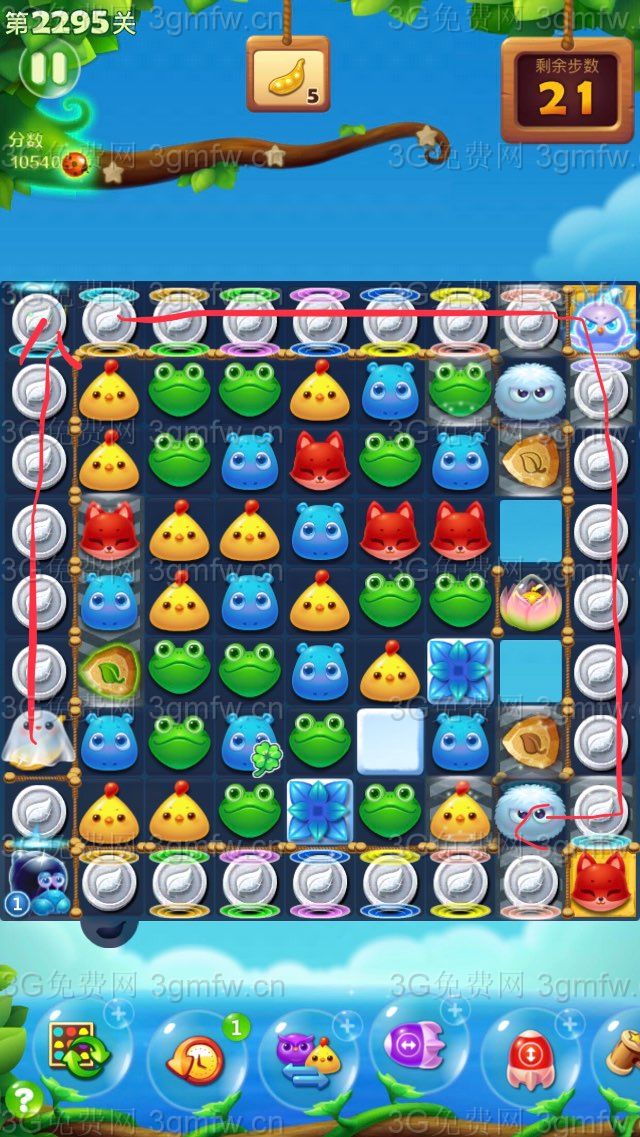The image size is (640, 1137).
Task: Tap the purple owl in the corner
Action: (603, 320)
